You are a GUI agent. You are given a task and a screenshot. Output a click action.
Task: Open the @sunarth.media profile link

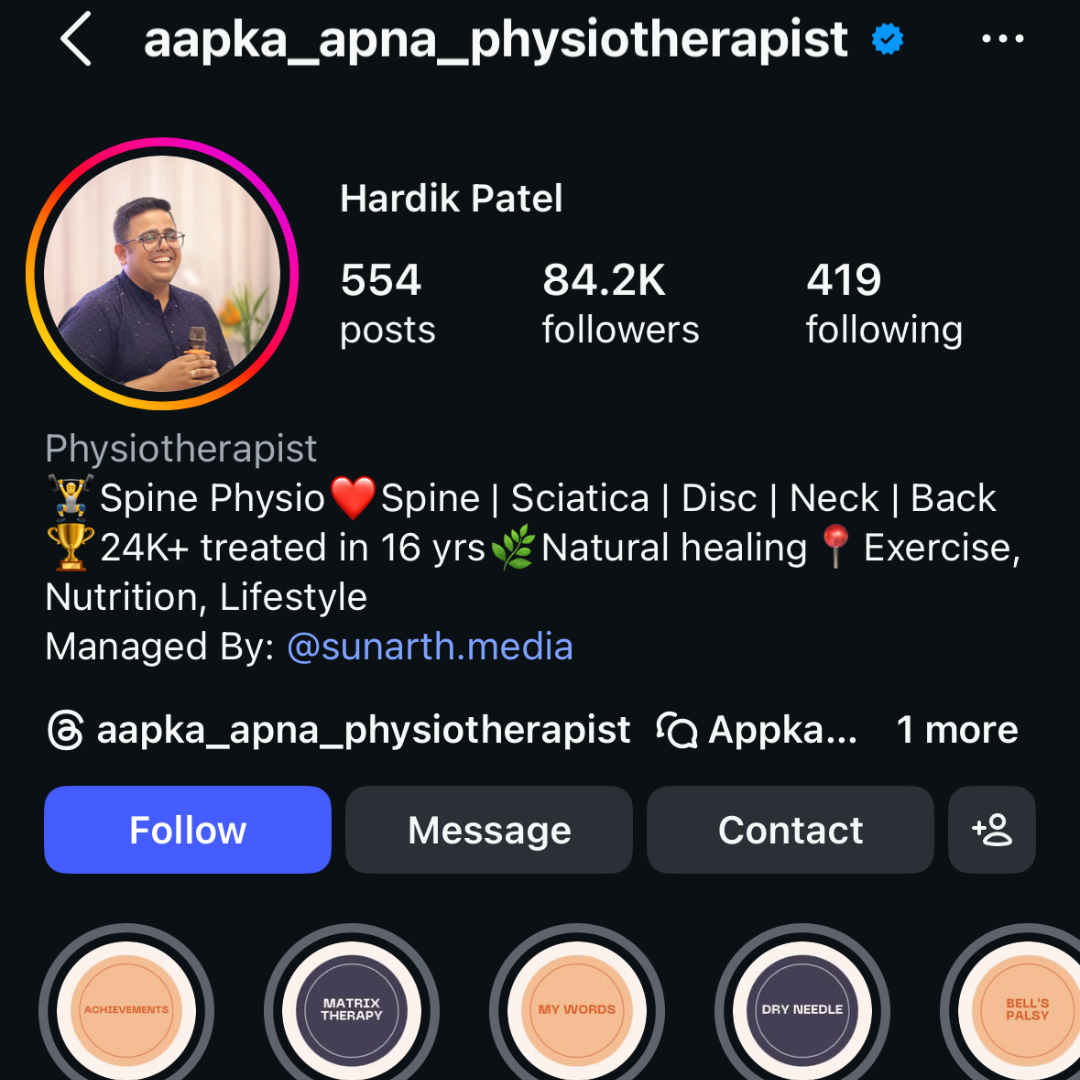point(430,647)
